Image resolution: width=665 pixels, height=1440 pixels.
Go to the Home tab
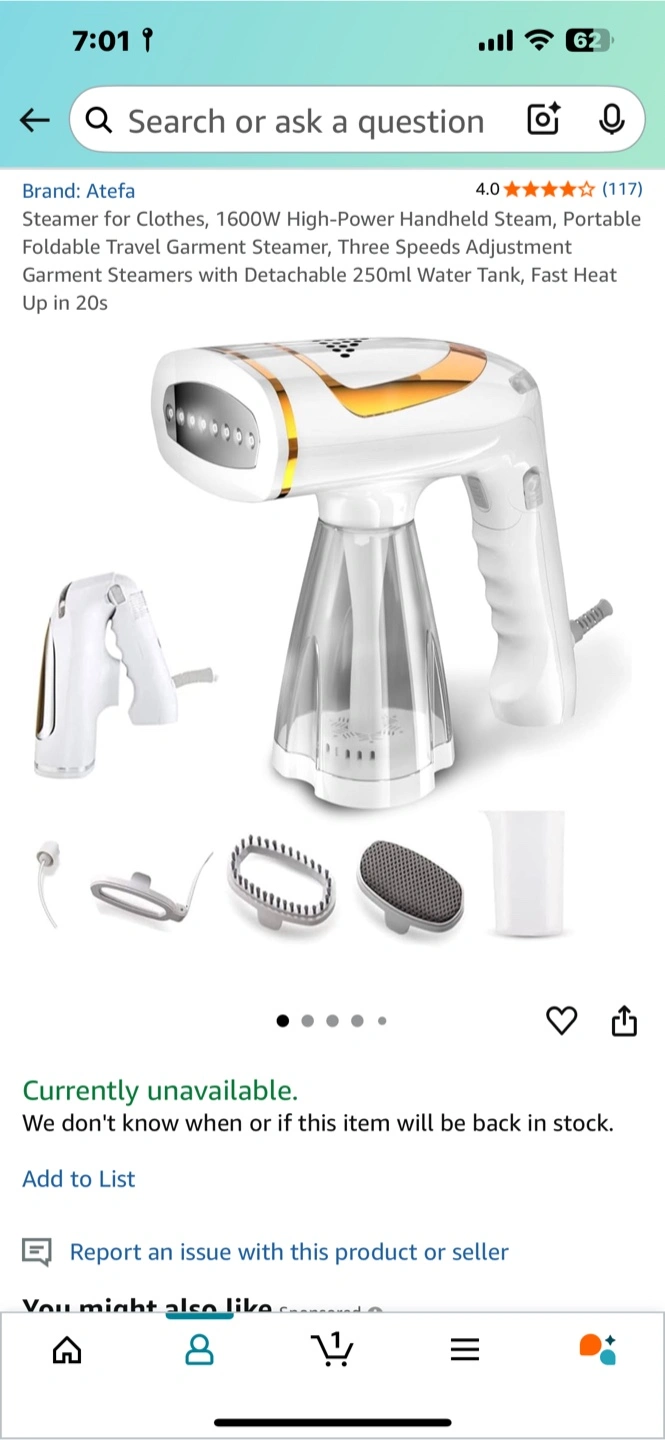point(67,1350)
